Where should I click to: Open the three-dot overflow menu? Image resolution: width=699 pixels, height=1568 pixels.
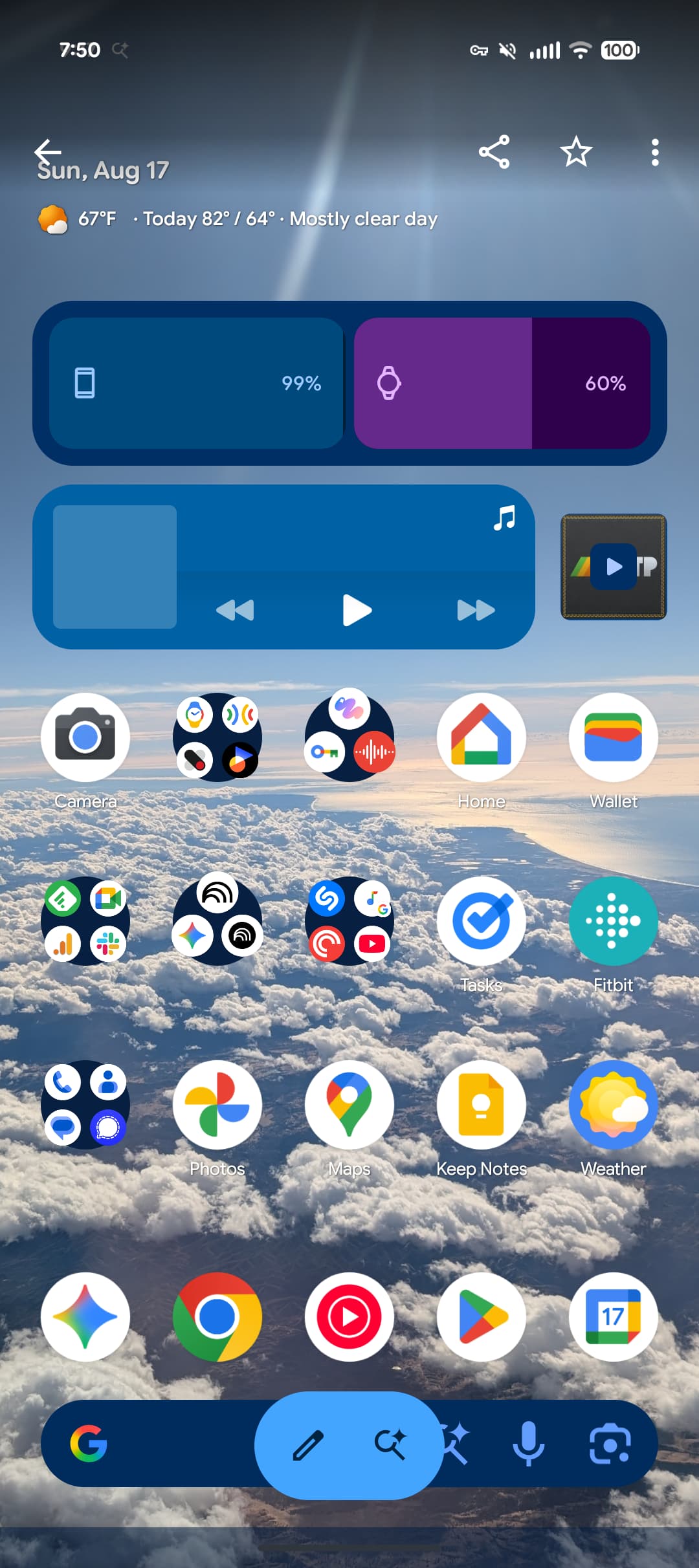pos(655,153)
